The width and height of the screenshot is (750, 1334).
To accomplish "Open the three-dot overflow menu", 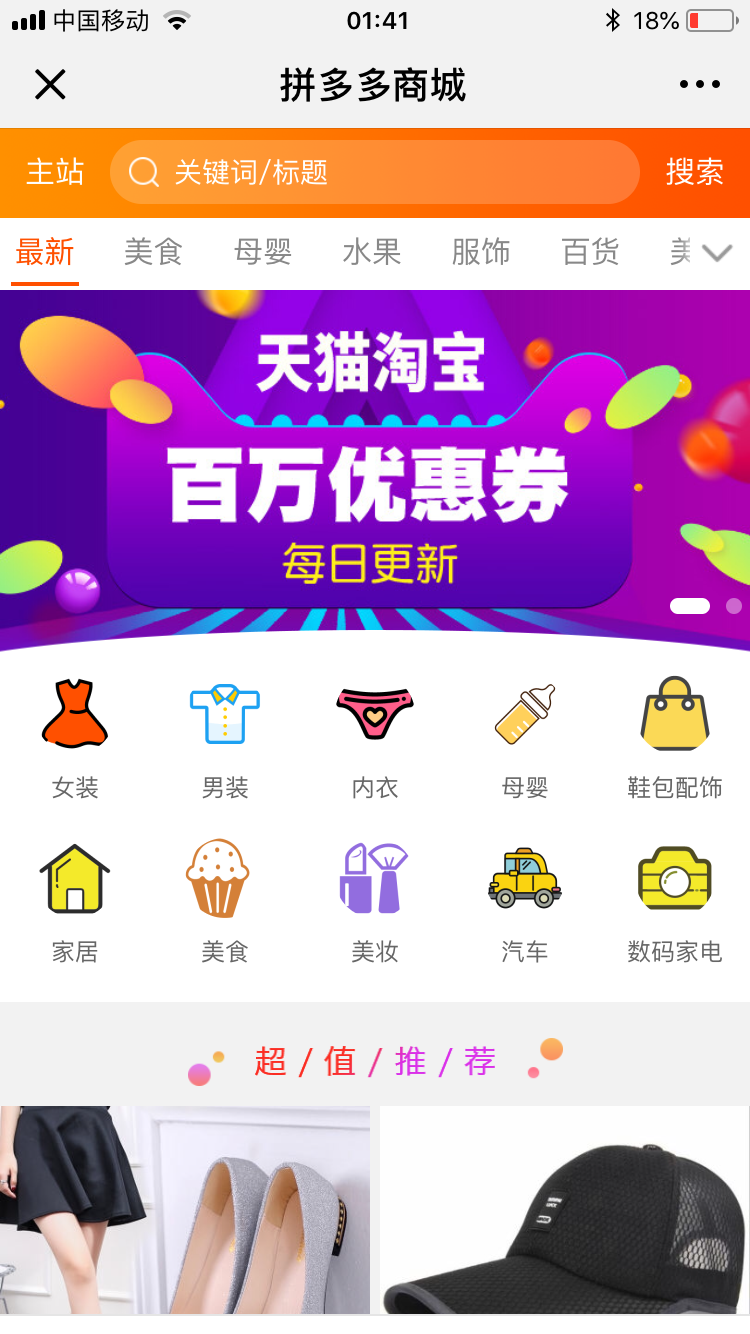I will click(x=699, y=85).
